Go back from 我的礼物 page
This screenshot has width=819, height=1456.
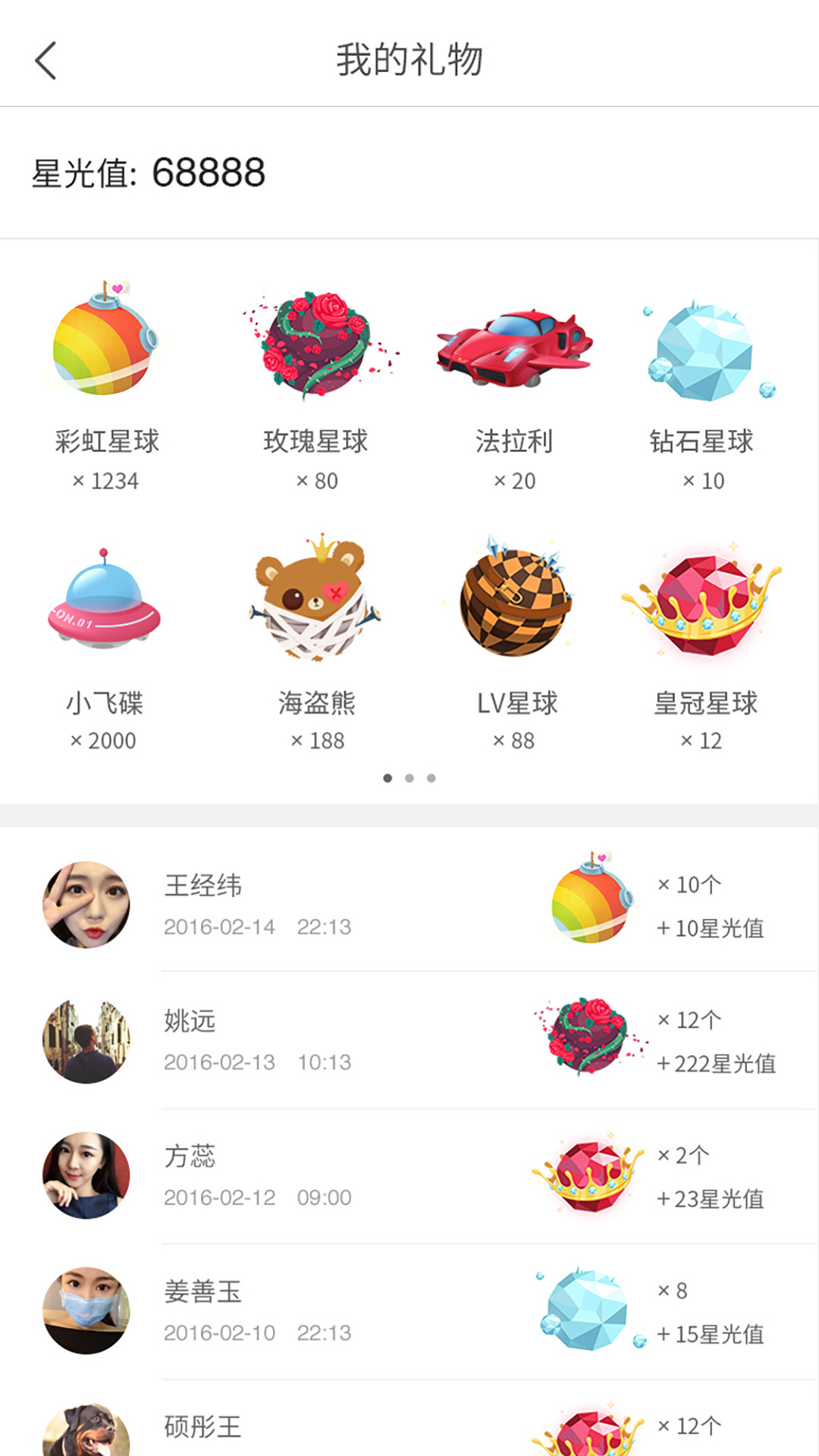[x=45, y=61]
